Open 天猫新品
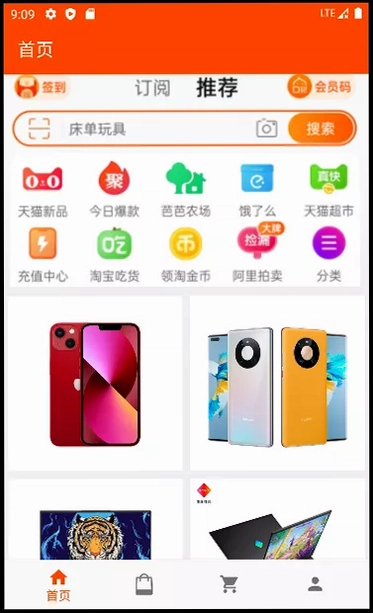This screenshot has width=373, height=613. [43, 190]
